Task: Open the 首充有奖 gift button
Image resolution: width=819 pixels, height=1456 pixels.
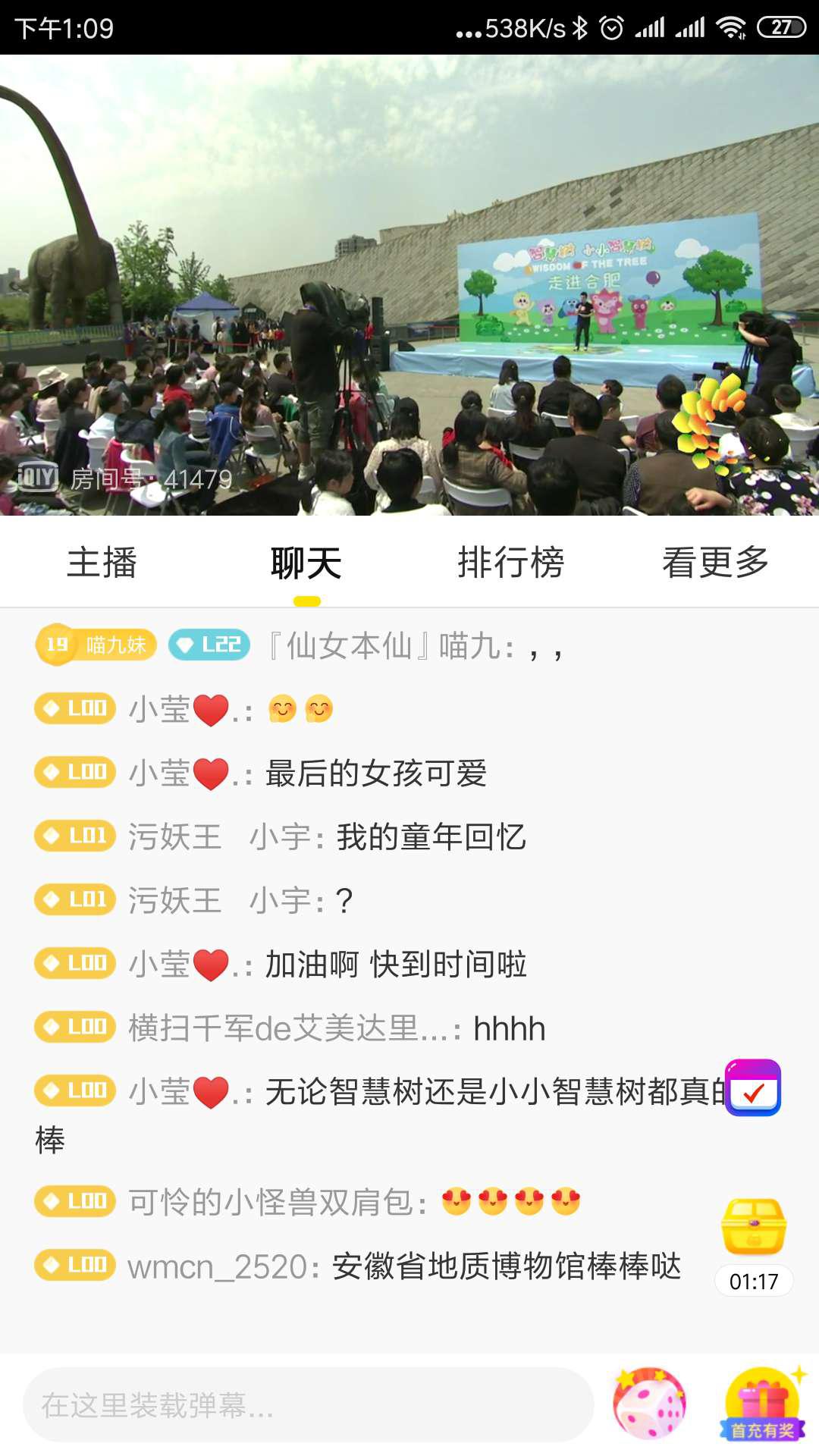Action: 762,1404
